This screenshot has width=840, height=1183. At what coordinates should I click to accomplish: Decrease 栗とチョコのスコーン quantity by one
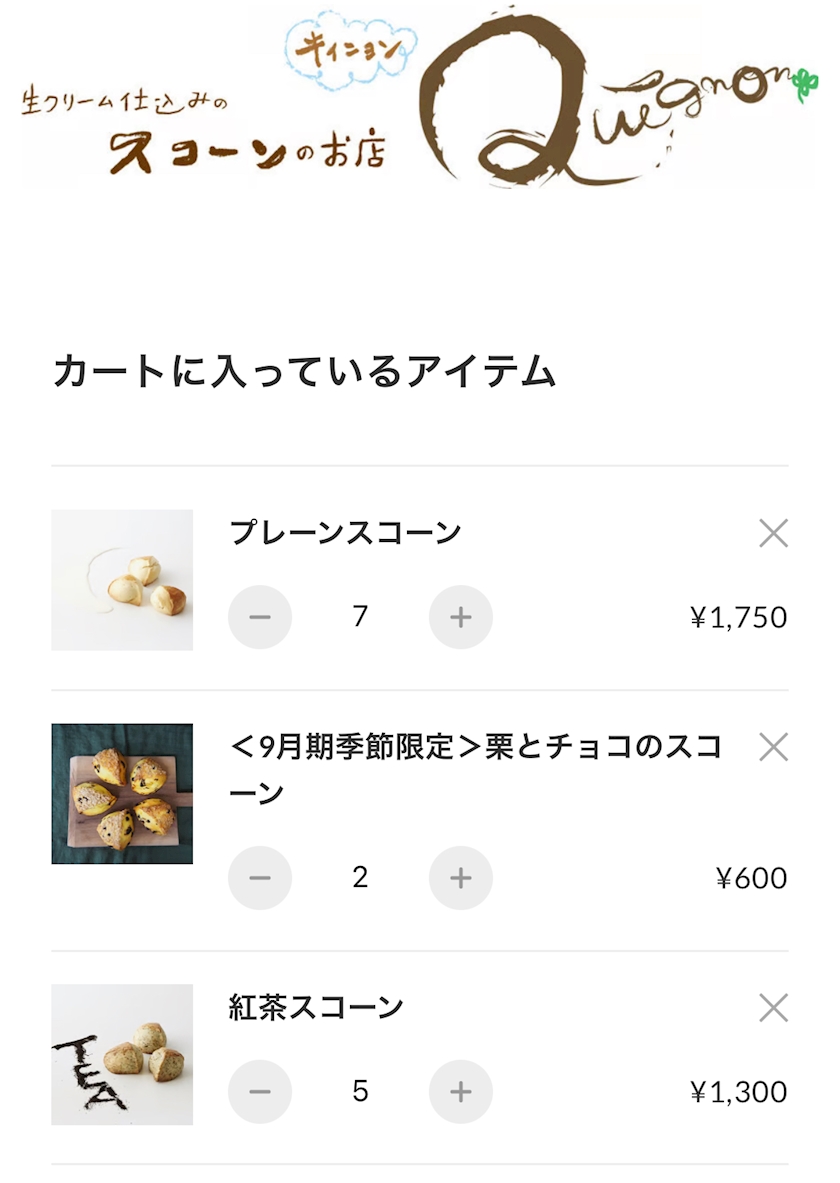(x=260, y=878)
